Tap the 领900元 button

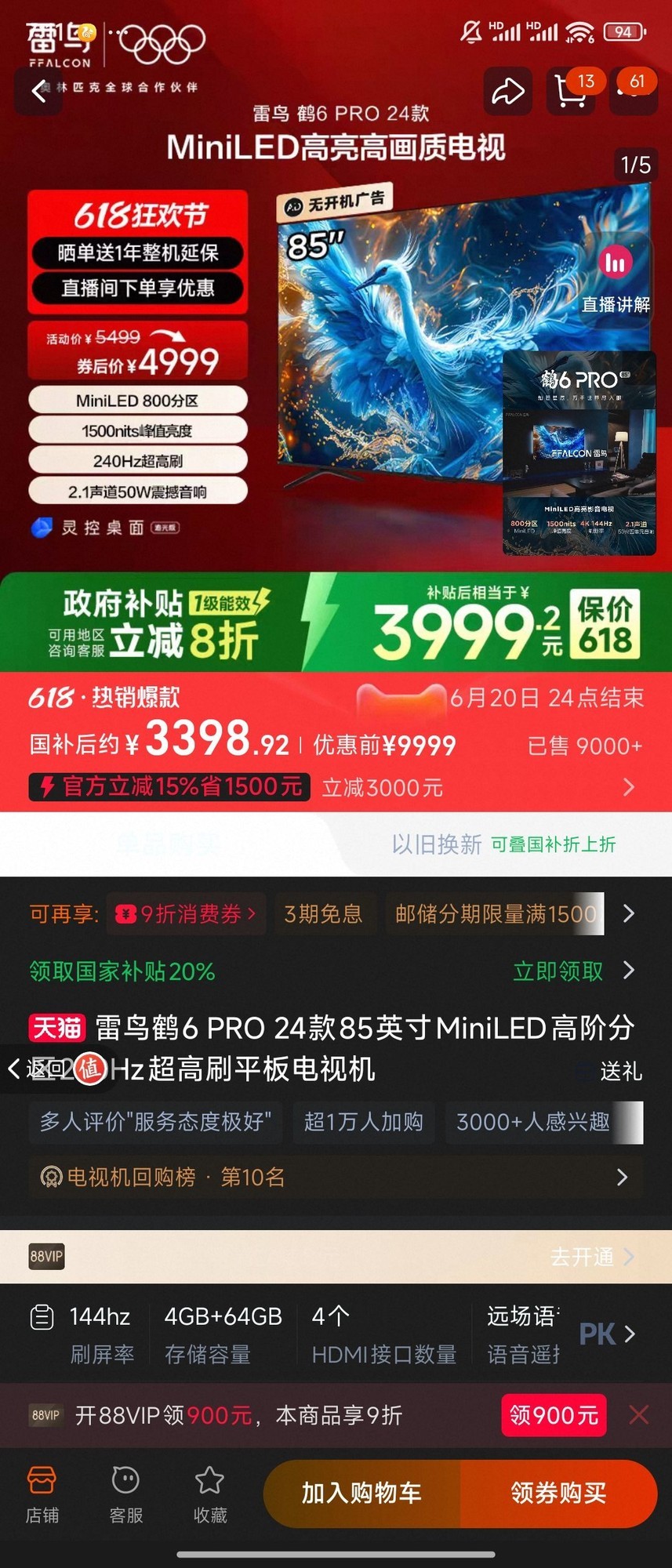554,1415
